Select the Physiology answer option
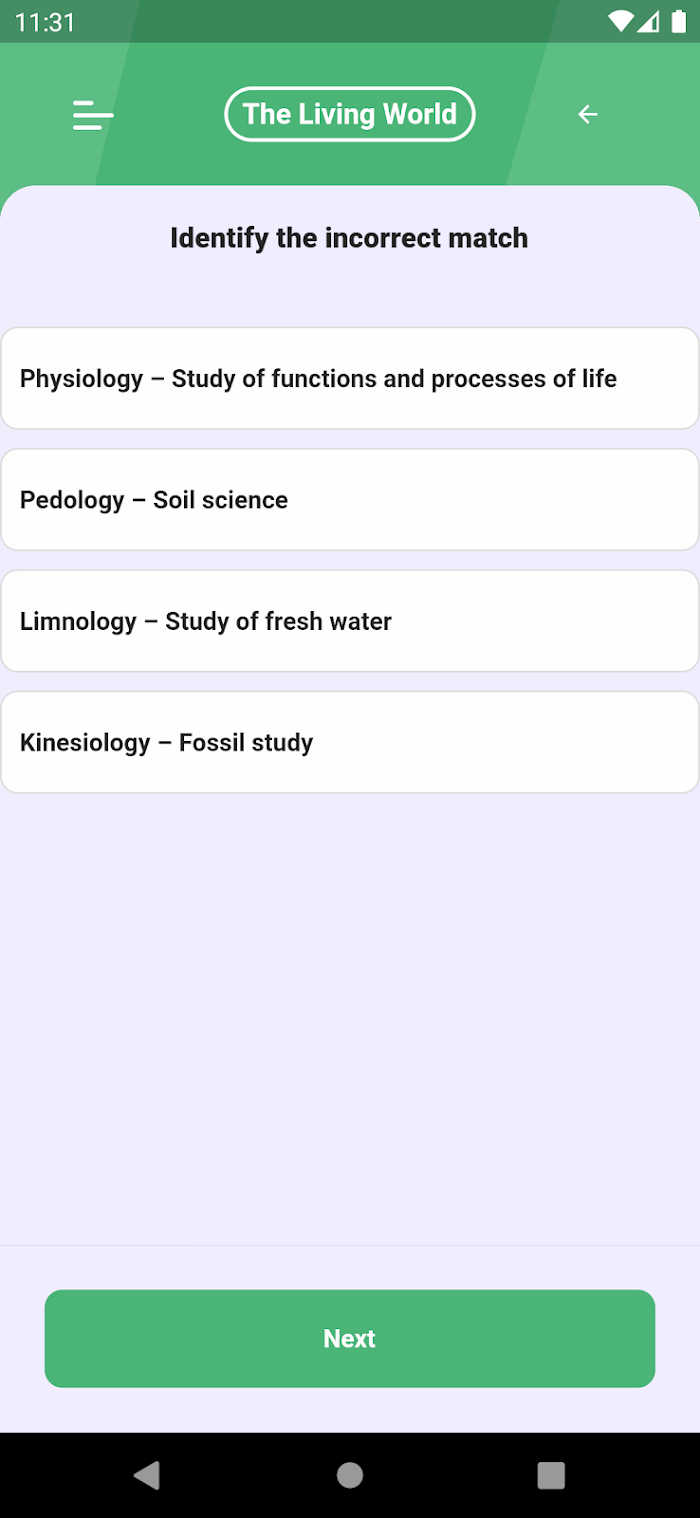This screenshot has width=700, height=1518. [x=350, y=379]
